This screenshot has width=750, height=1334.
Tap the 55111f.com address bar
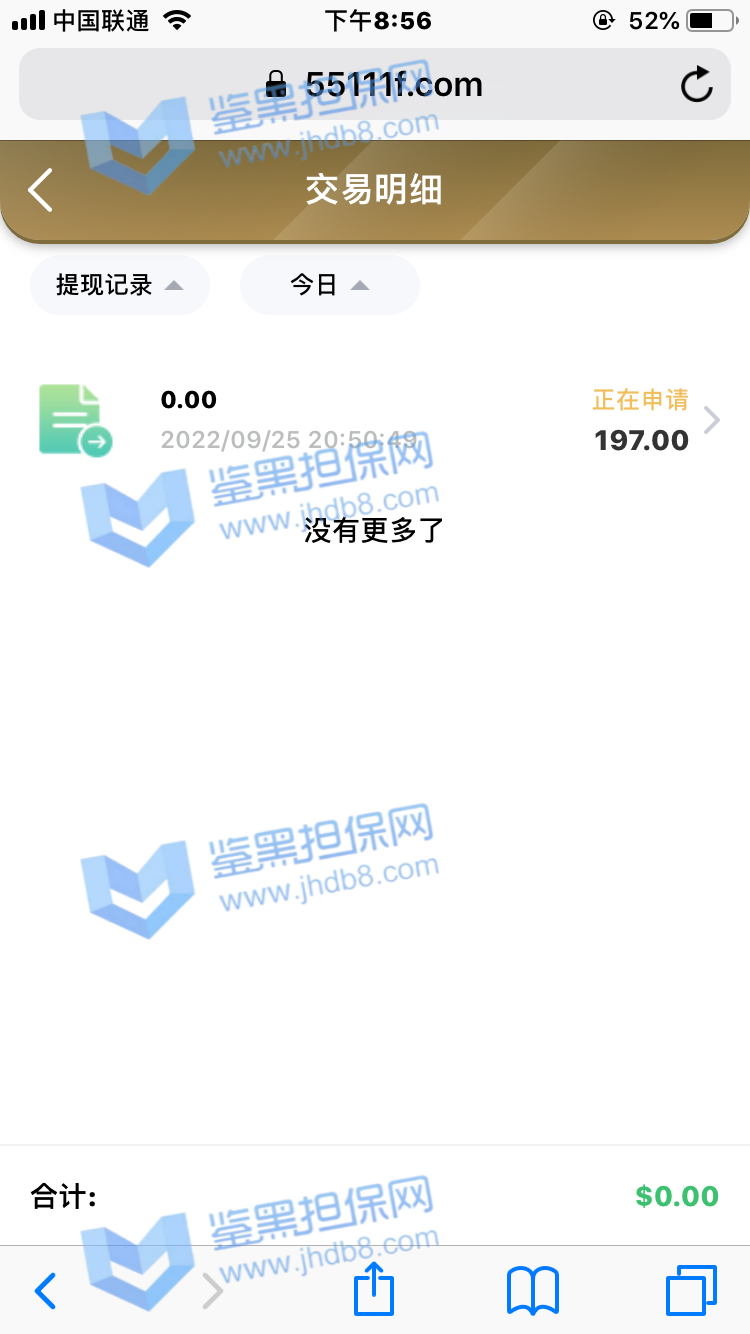coord(375,85)
